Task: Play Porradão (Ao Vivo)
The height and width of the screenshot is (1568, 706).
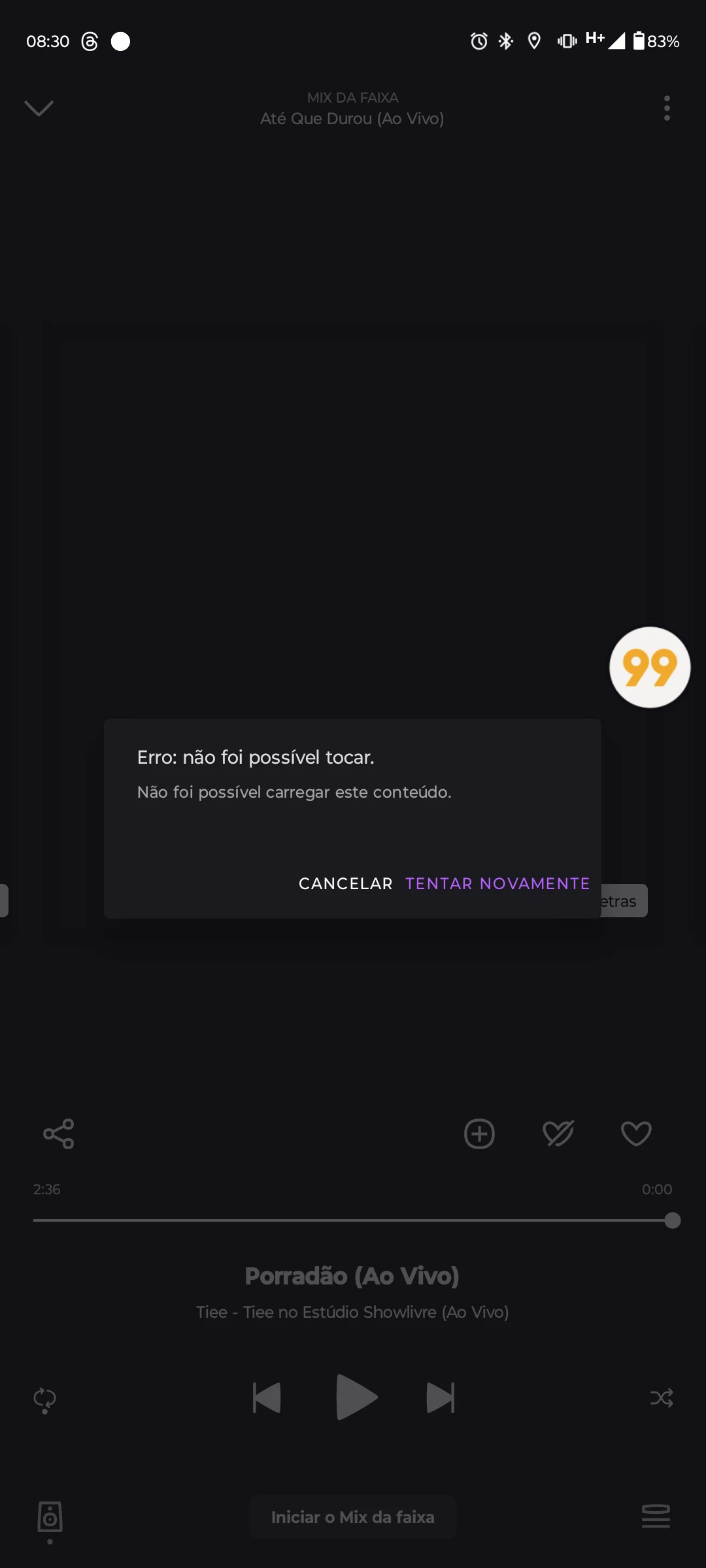Action: [x=356, y=1397]
